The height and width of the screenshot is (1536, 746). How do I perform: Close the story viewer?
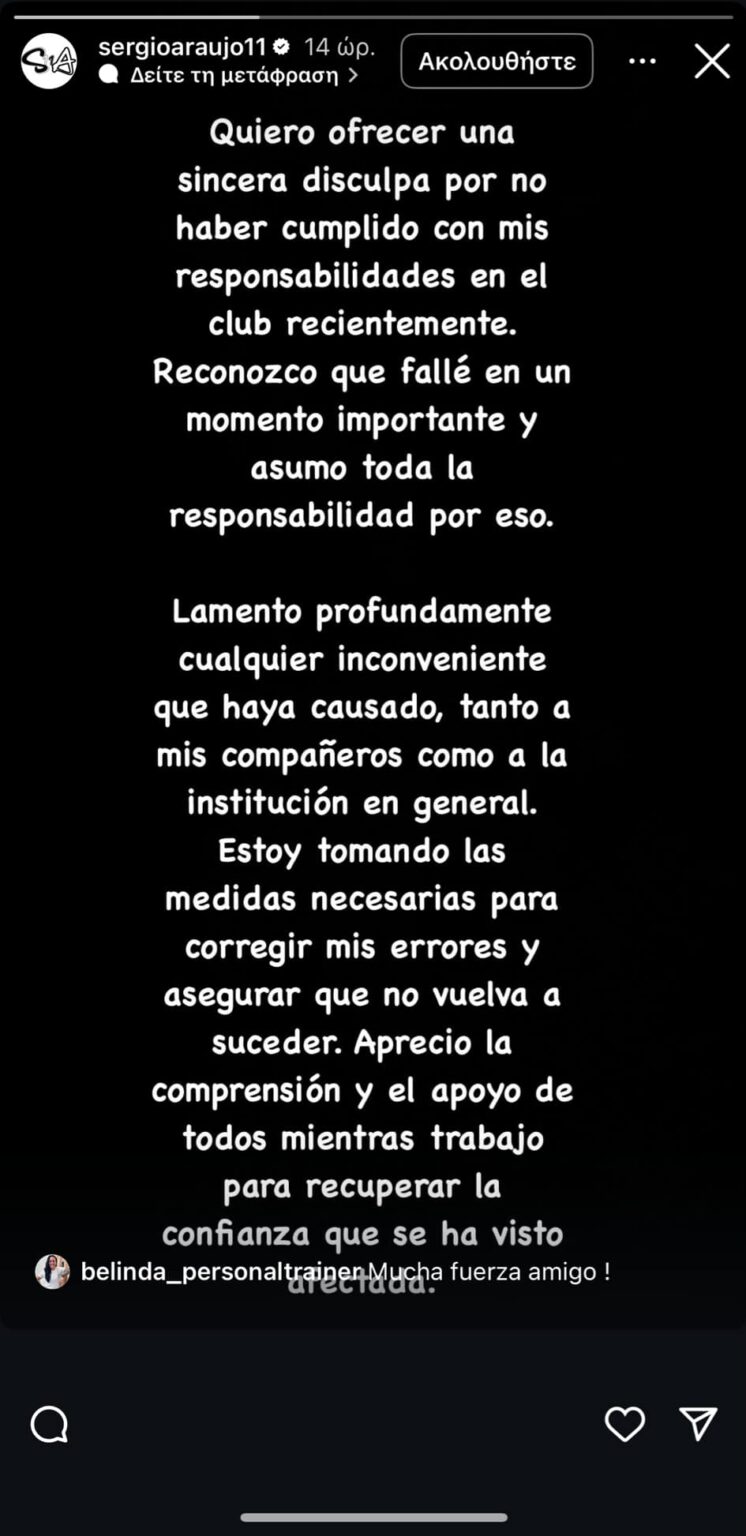coord(712,61)
